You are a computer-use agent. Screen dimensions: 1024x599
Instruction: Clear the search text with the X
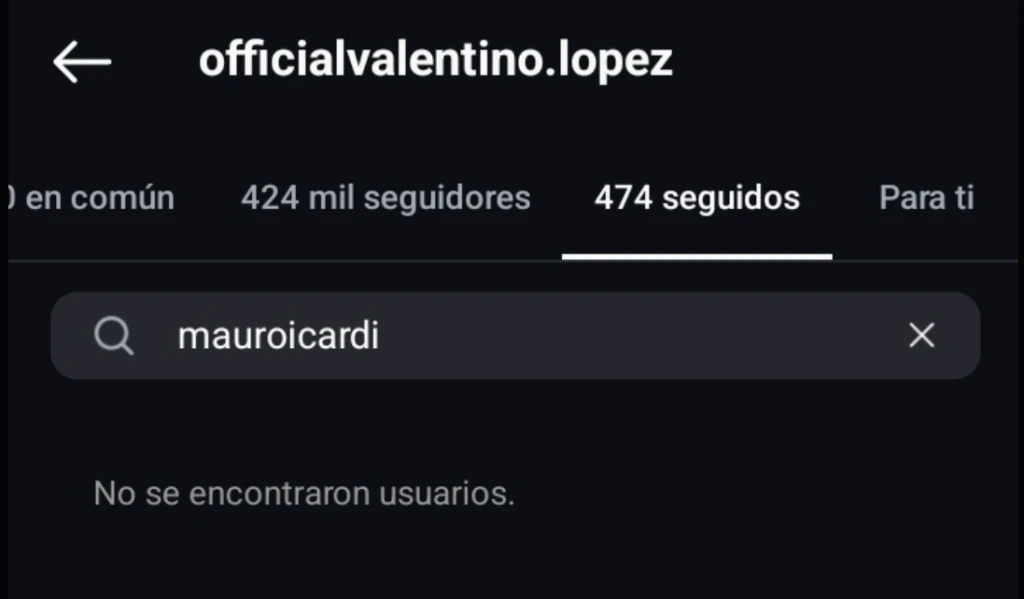921,336
